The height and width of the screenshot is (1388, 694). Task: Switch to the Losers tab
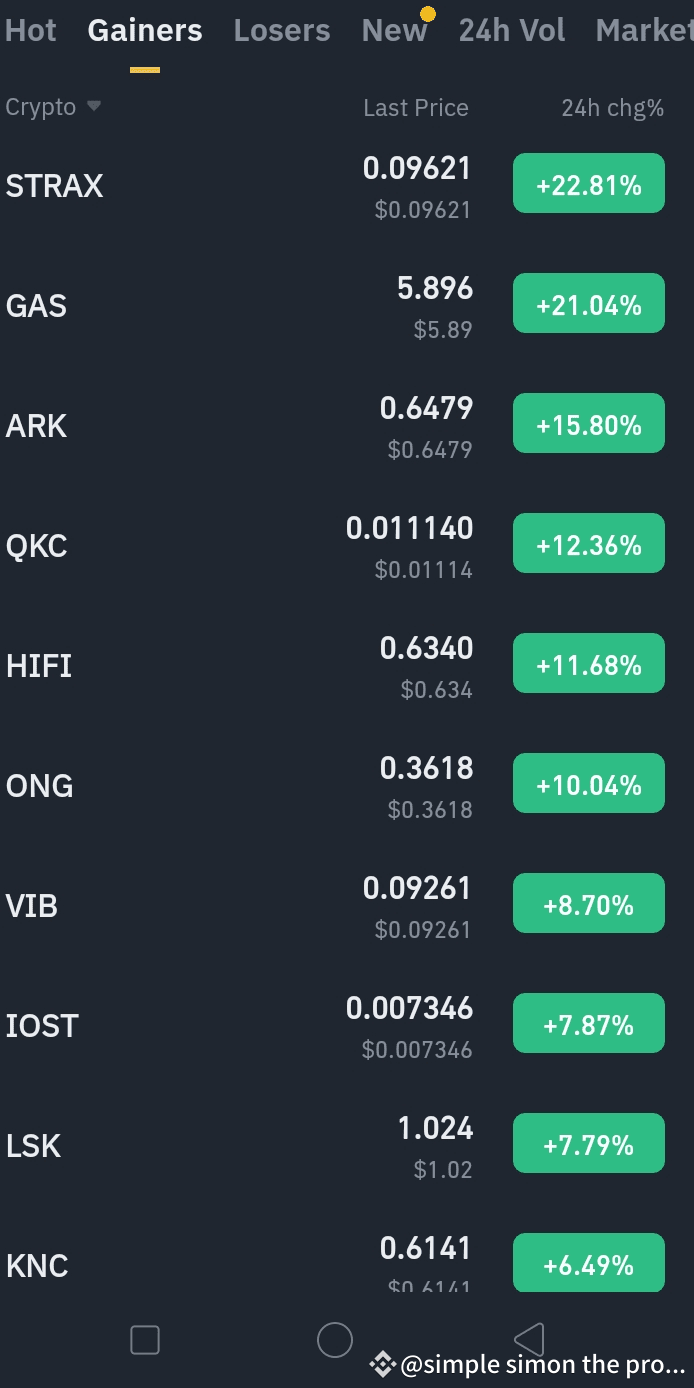coord(282,31)
